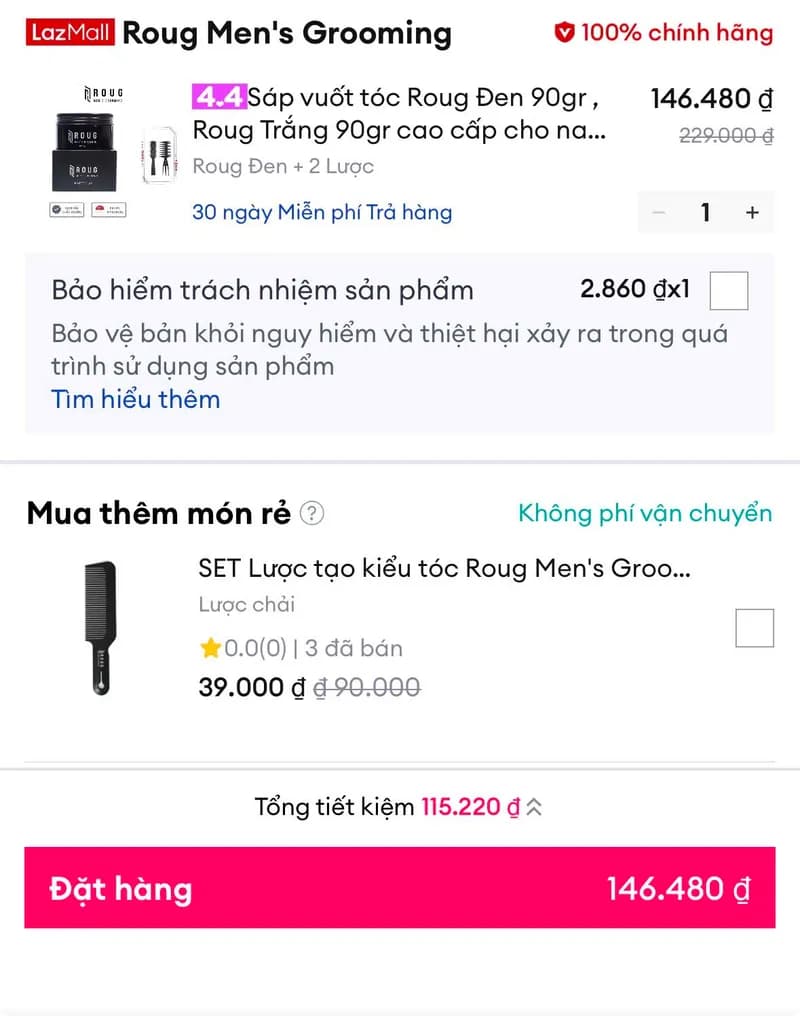Viewport: 800px width, 1016px height.
Task: Click the star rating icon on the comb listing
Action: click(x=211, y=648)
